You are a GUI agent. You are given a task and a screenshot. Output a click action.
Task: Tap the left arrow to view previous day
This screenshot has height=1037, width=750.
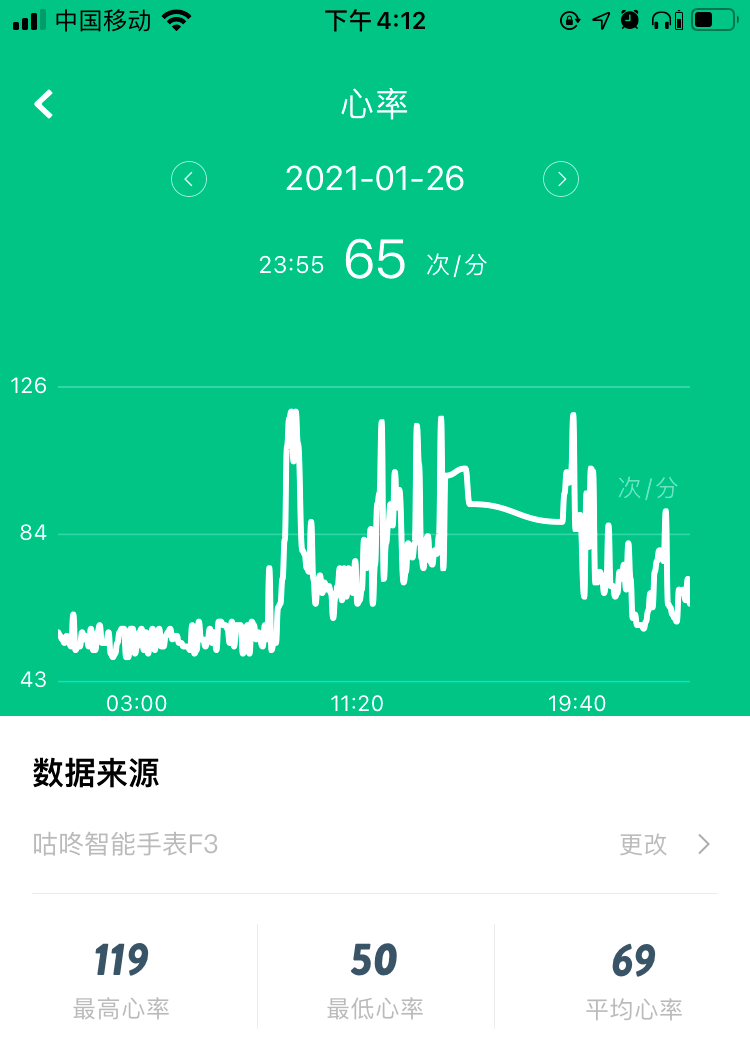point(189,179)
